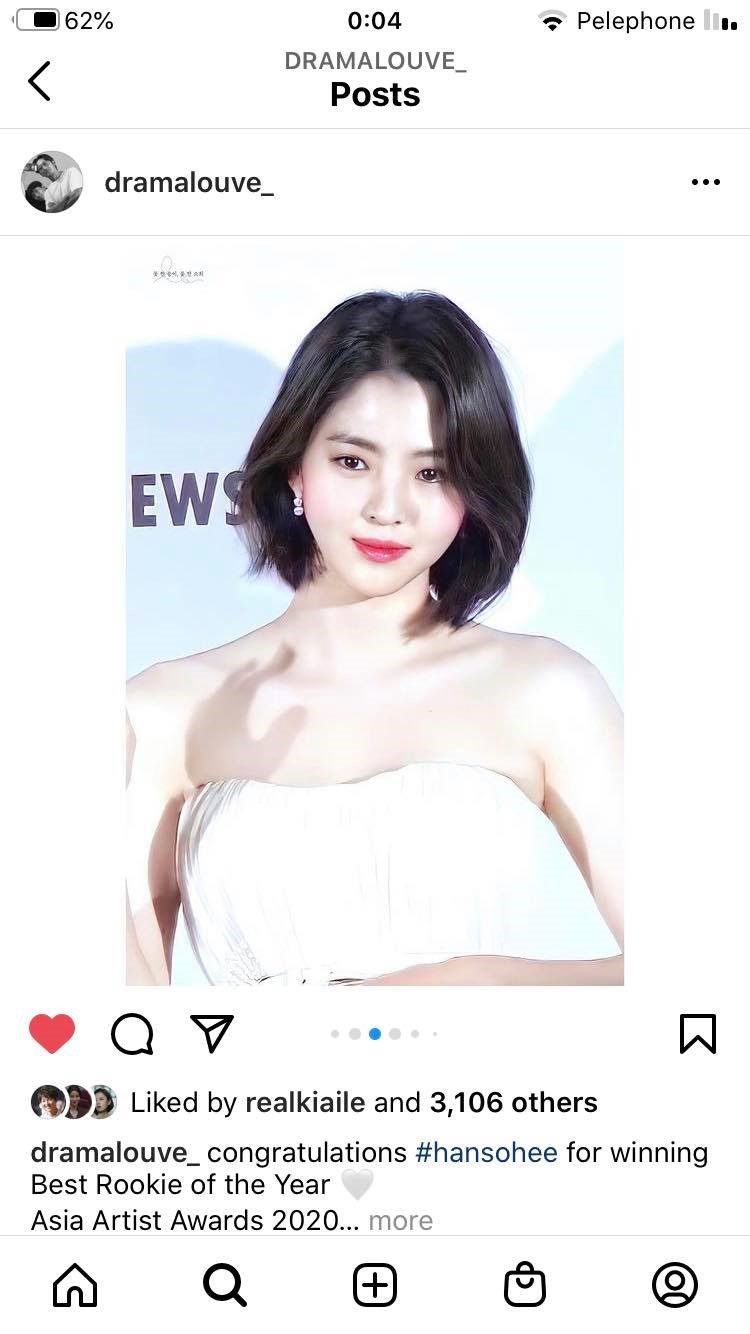Switch to the Search tab
Viewport: 750px width, 1334px height.
point(225,1285)
